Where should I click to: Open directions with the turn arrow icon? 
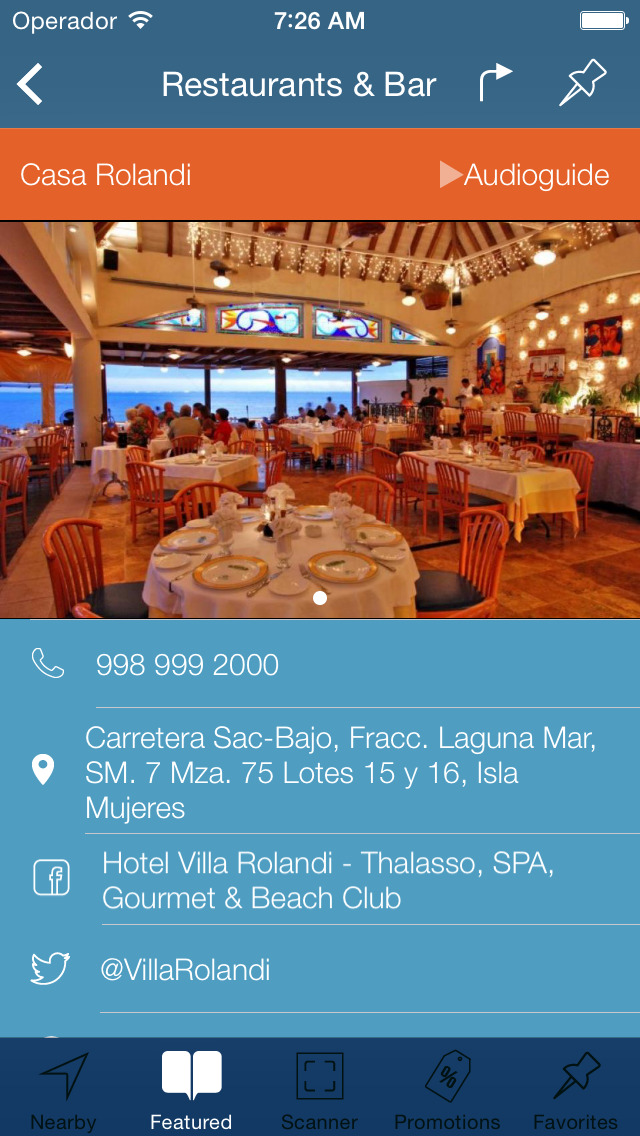(495, 83)
